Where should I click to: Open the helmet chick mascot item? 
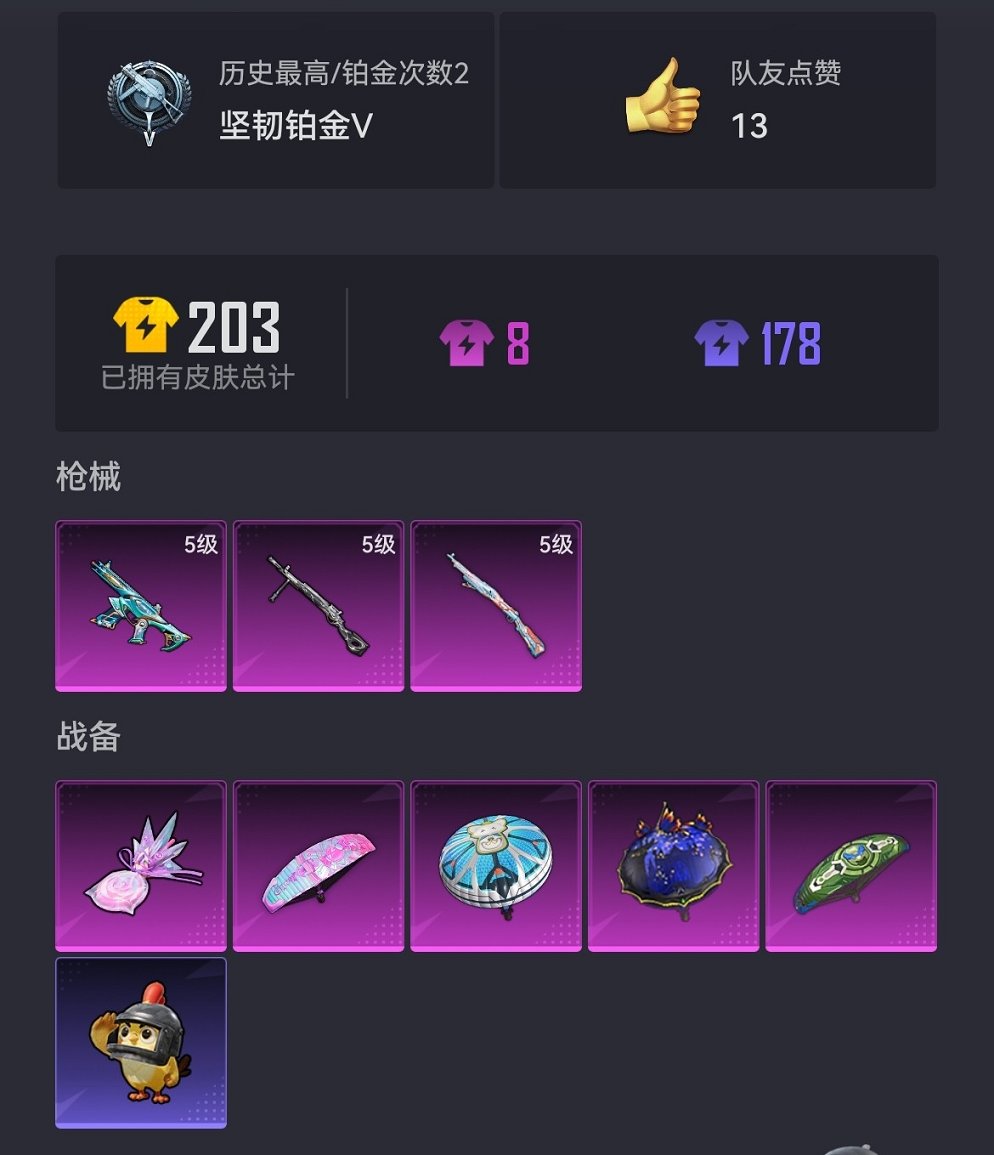(141, 1043)
